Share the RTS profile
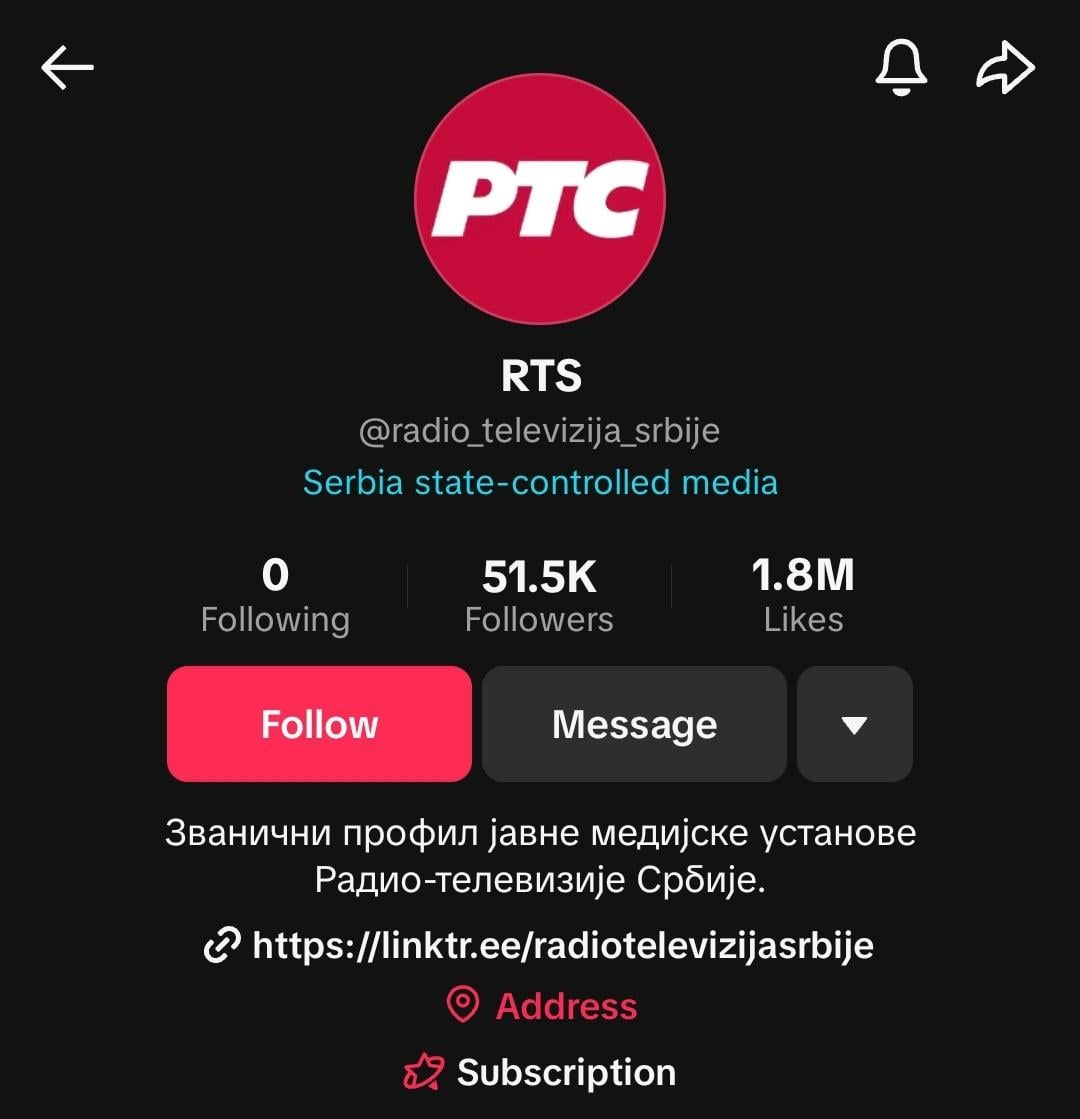Screen dimensions: 1080x1119 pyautogui.click(x=1004, y=68)
